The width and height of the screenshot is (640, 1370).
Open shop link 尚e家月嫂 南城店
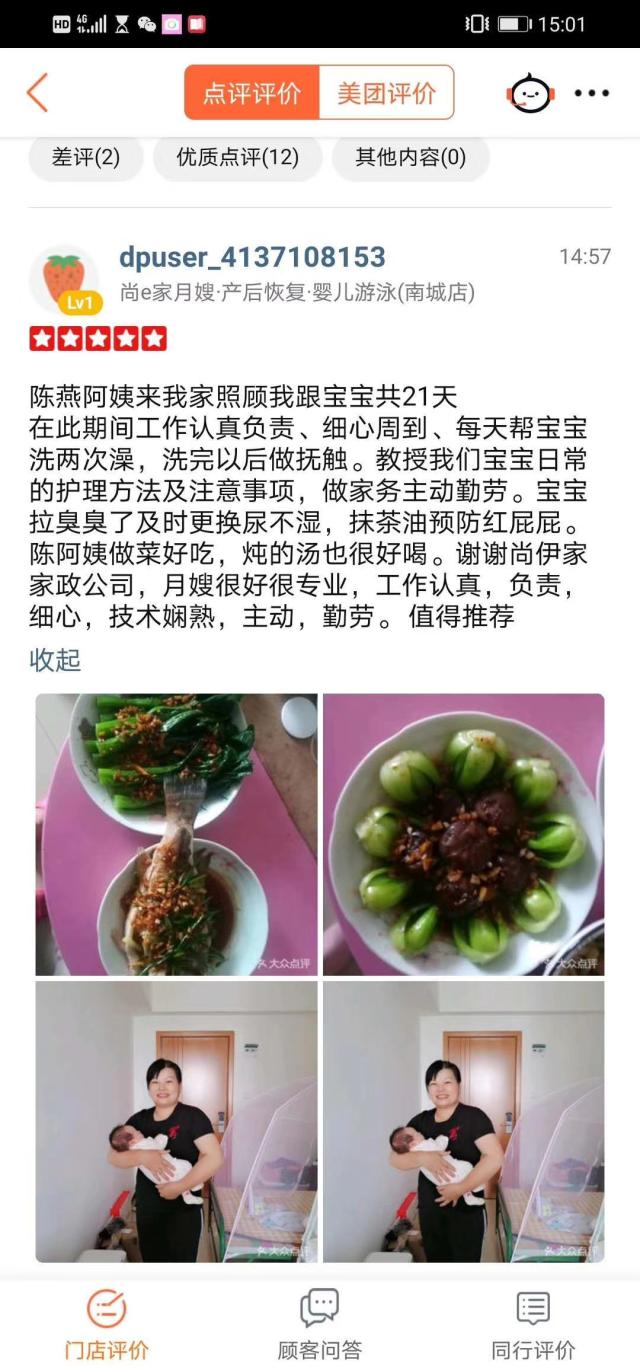coord(297,293)
